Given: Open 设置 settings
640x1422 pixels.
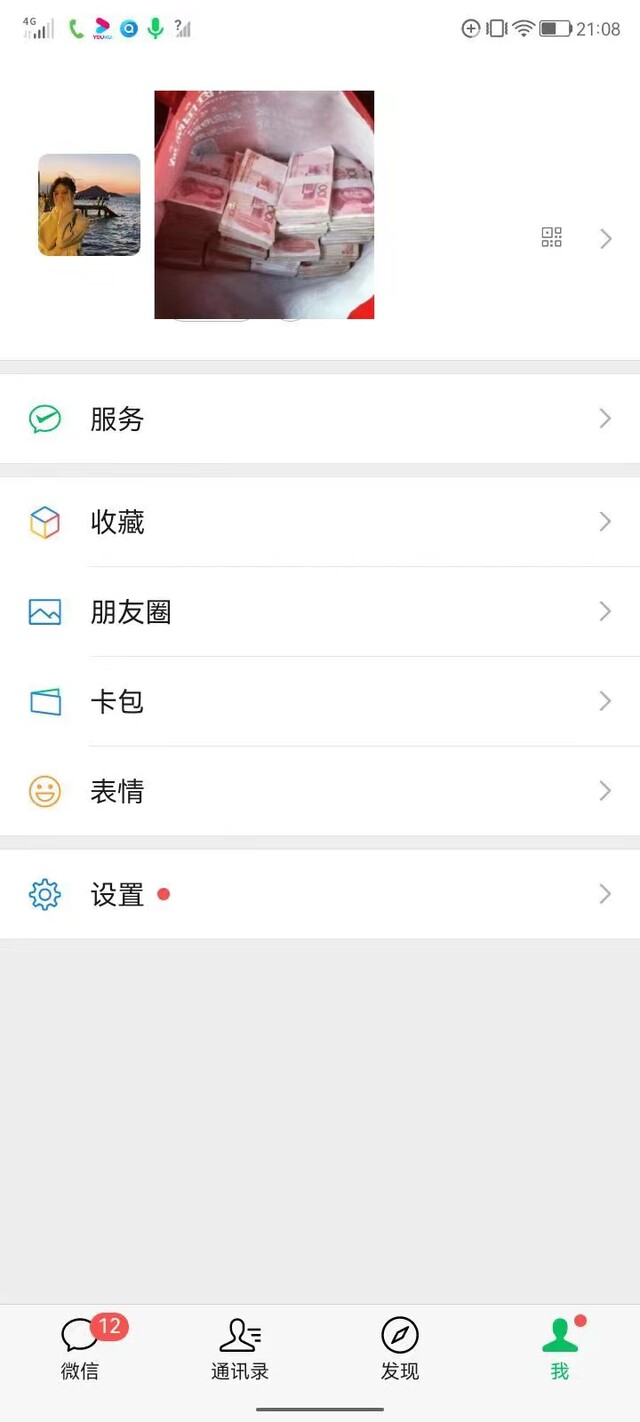Looking at the screenshot, I should tap(320, 894).
